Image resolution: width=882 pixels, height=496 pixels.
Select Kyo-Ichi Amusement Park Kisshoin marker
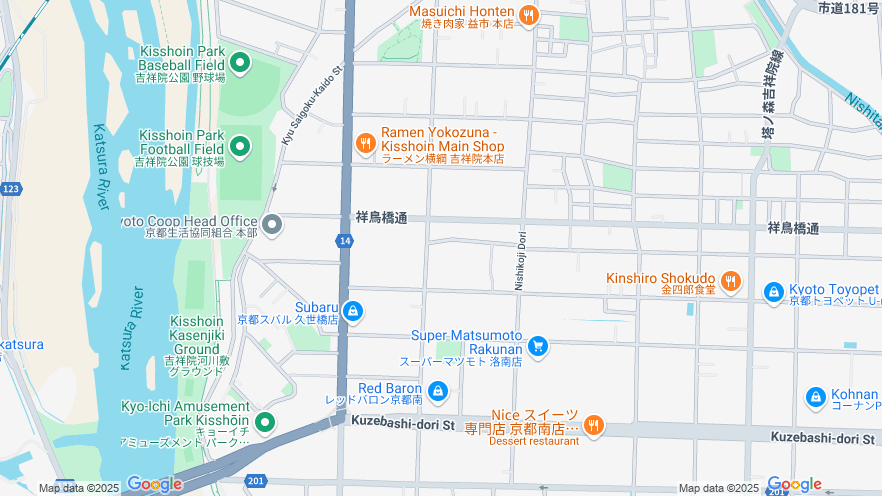[x=265, y=422]
